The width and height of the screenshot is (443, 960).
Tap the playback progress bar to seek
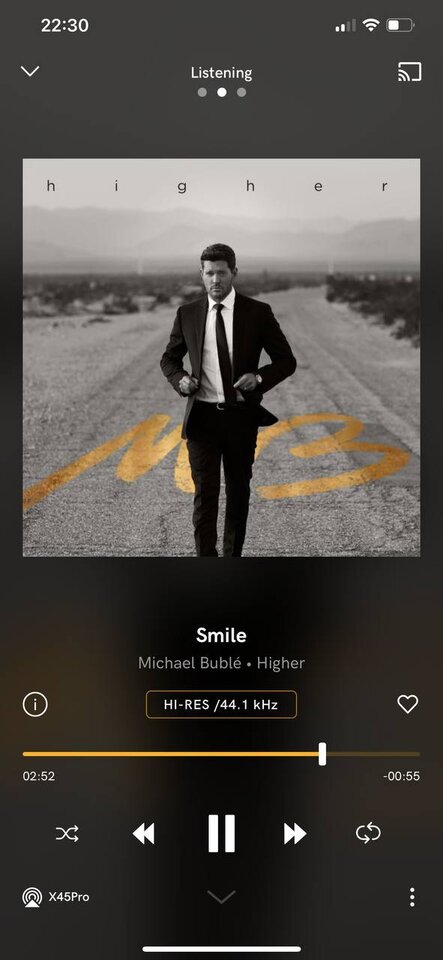[221, 754]
